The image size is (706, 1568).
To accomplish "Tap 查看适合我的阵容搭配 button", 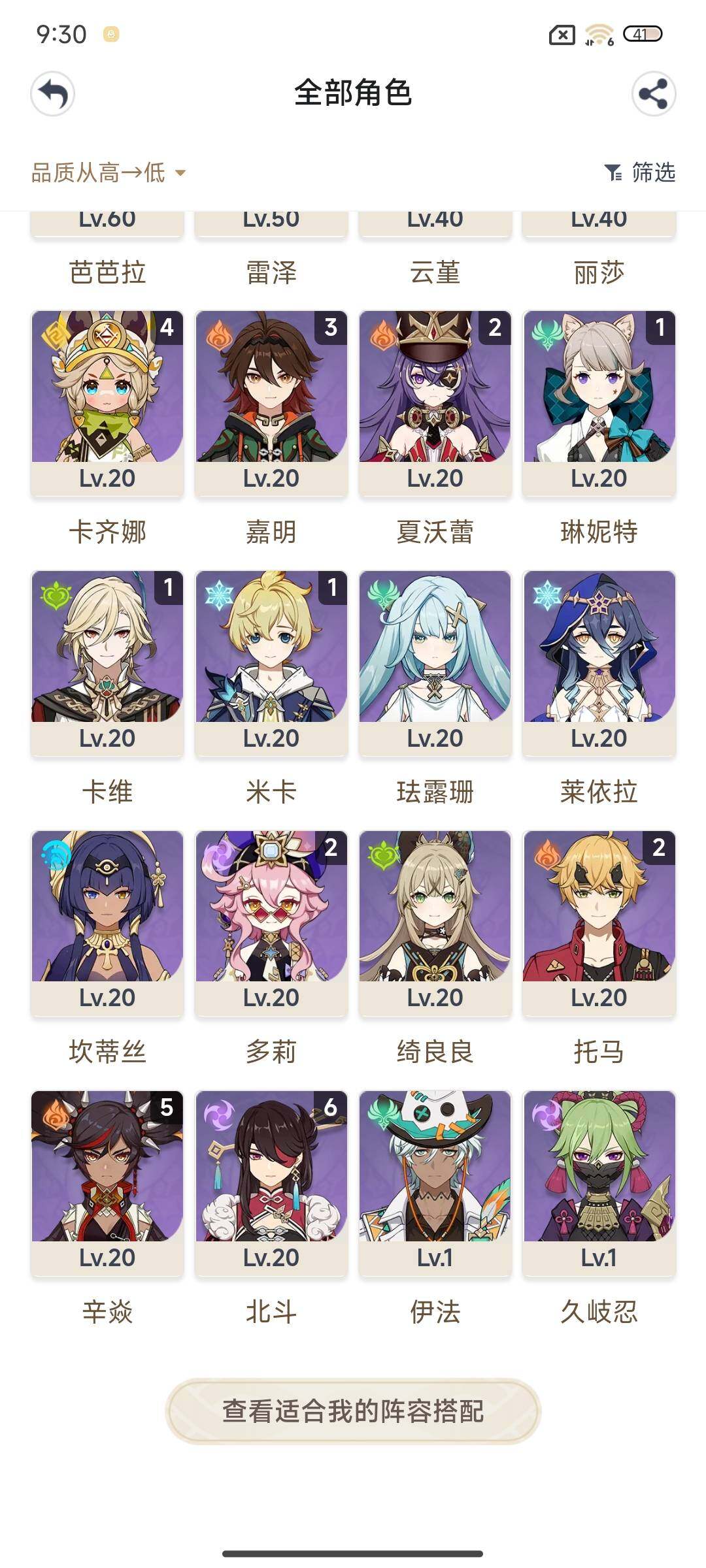I will [353, 1411].
